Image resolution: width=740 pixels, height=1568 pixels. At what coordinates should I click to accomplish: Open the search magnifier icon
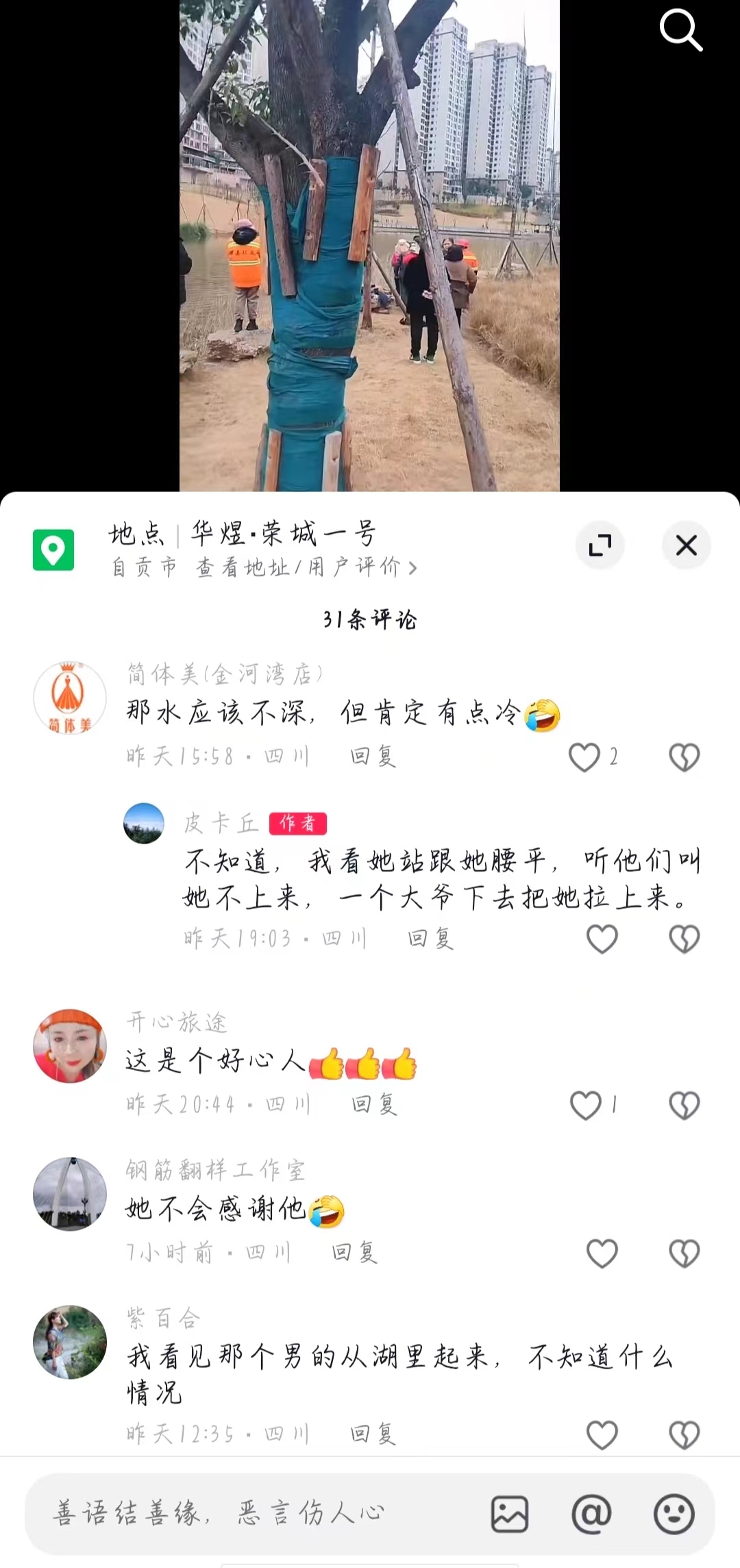(680, 31)
